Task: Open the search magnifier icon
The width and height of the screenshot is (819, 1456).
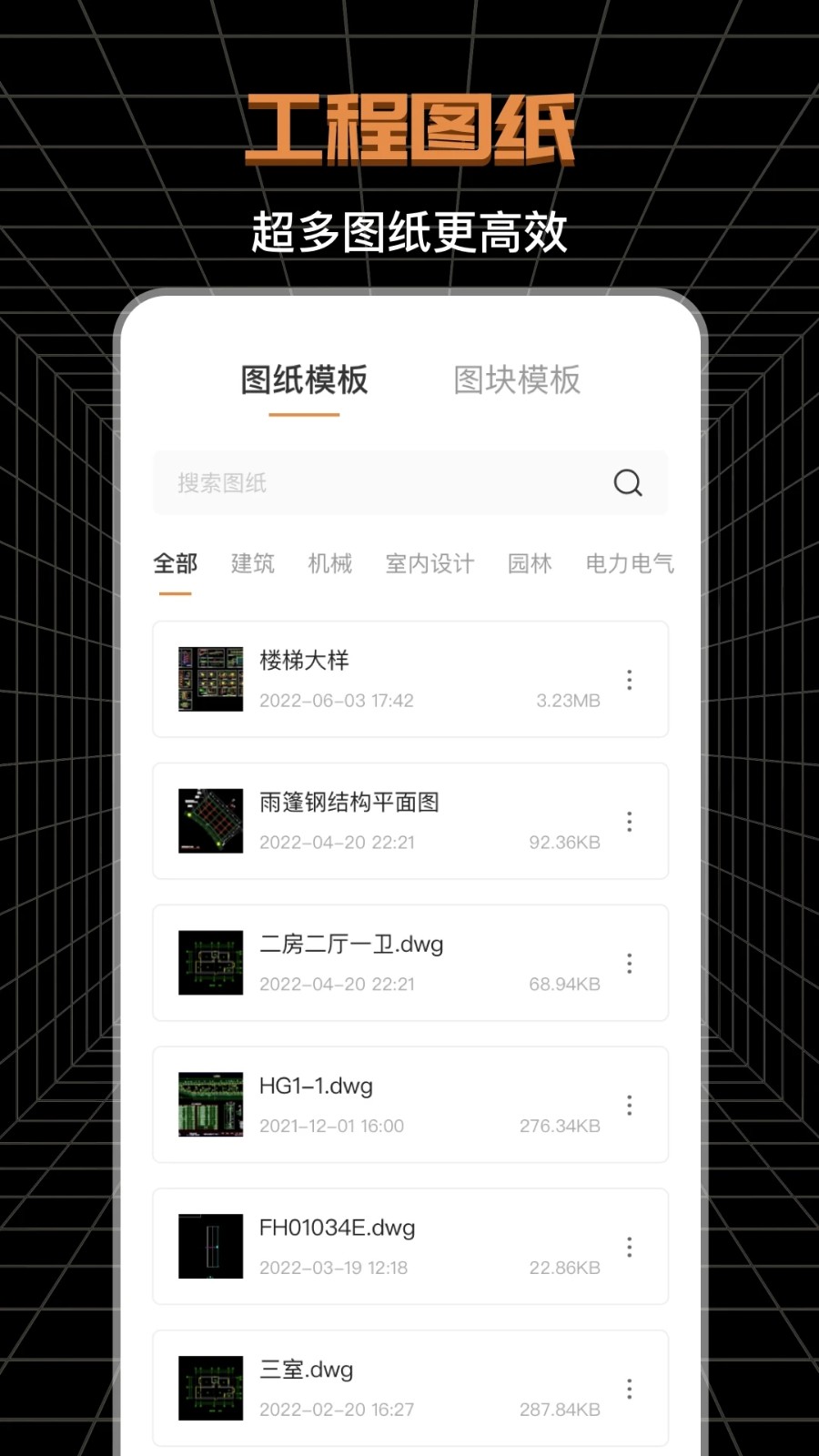Action: pyautogui.click(x=628, y=483)
